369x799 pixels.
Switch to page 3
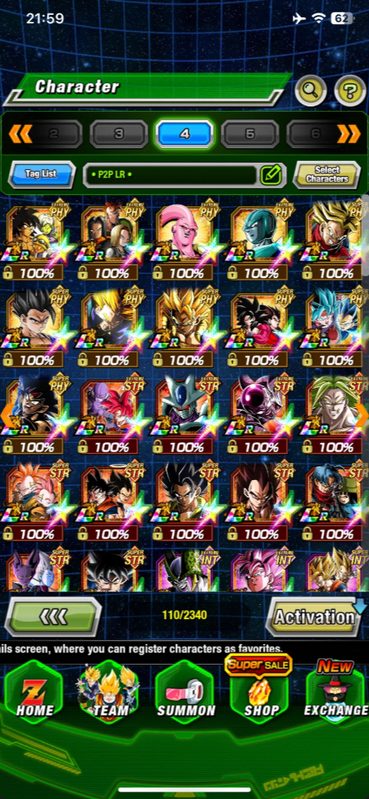point(119,134)
